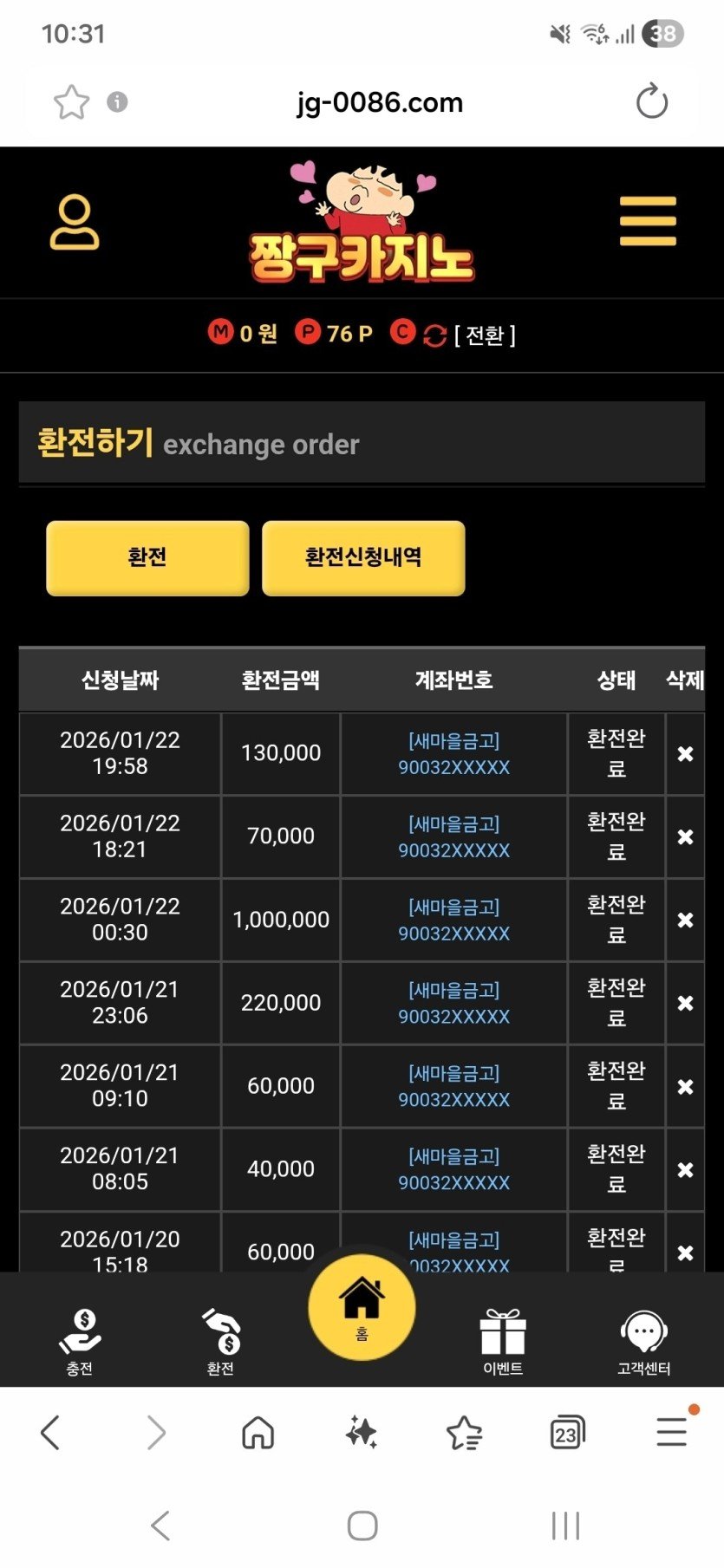The image size is (724, 1568).
Task: Remove the 40,000 exchange entry
Action: (x=685, y=1170)
